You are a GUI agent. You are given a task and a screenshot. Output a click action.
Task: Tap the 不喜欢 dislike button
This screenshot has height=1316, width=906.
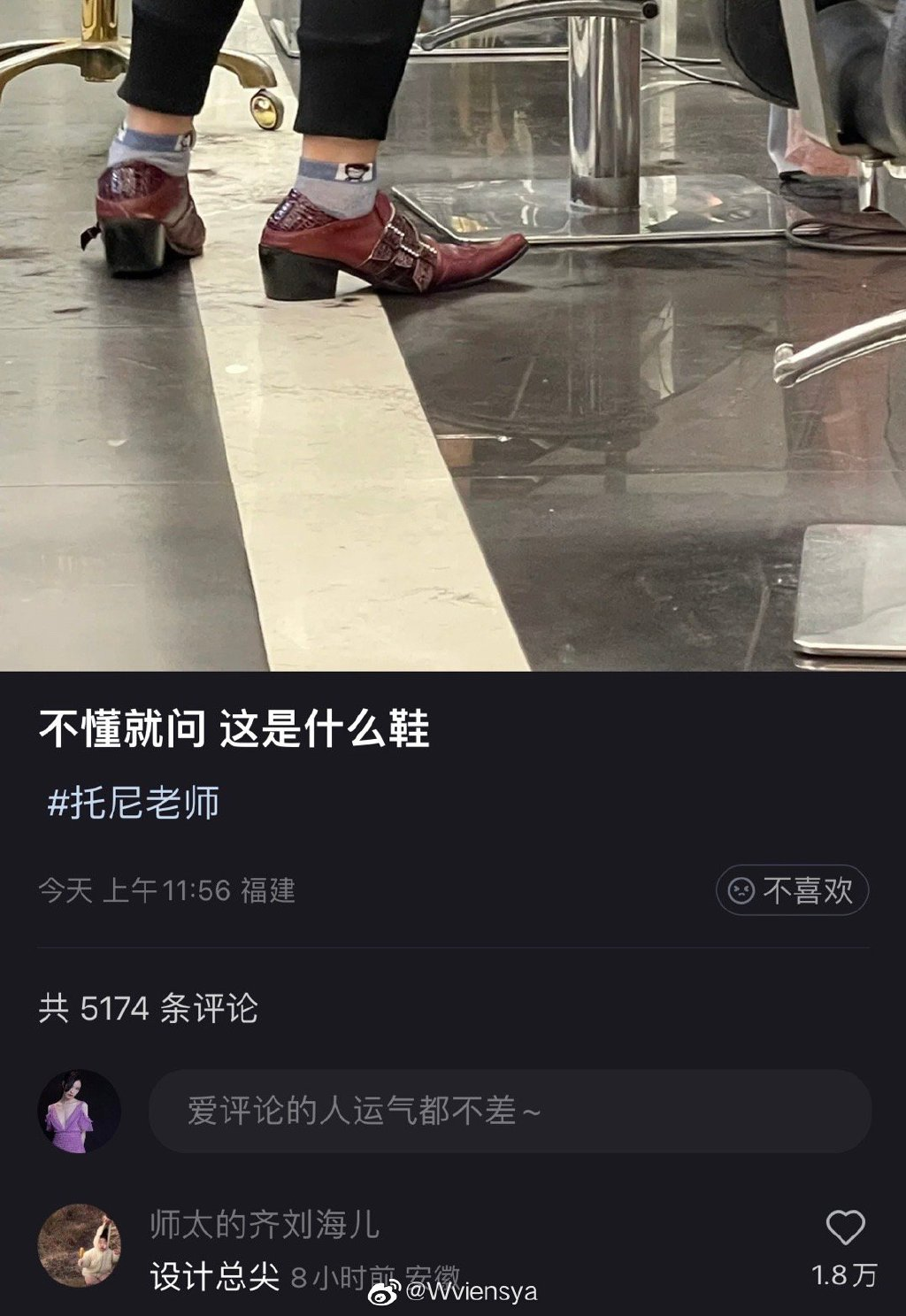point(791,890)
